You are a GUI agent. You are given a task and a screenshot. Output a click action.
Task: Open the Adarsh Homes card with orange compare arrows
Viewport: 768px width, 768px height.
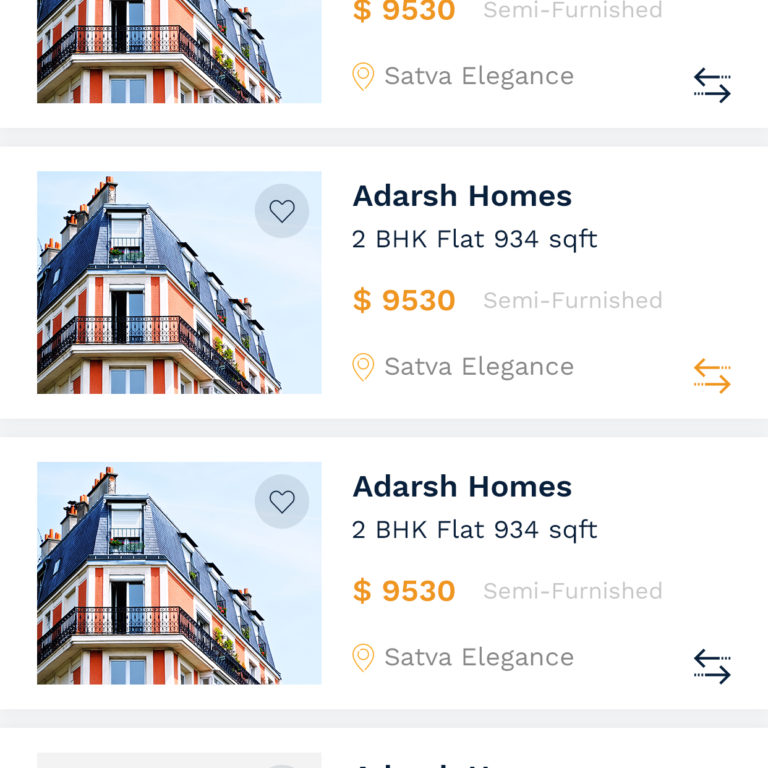[x=462, y=196]
